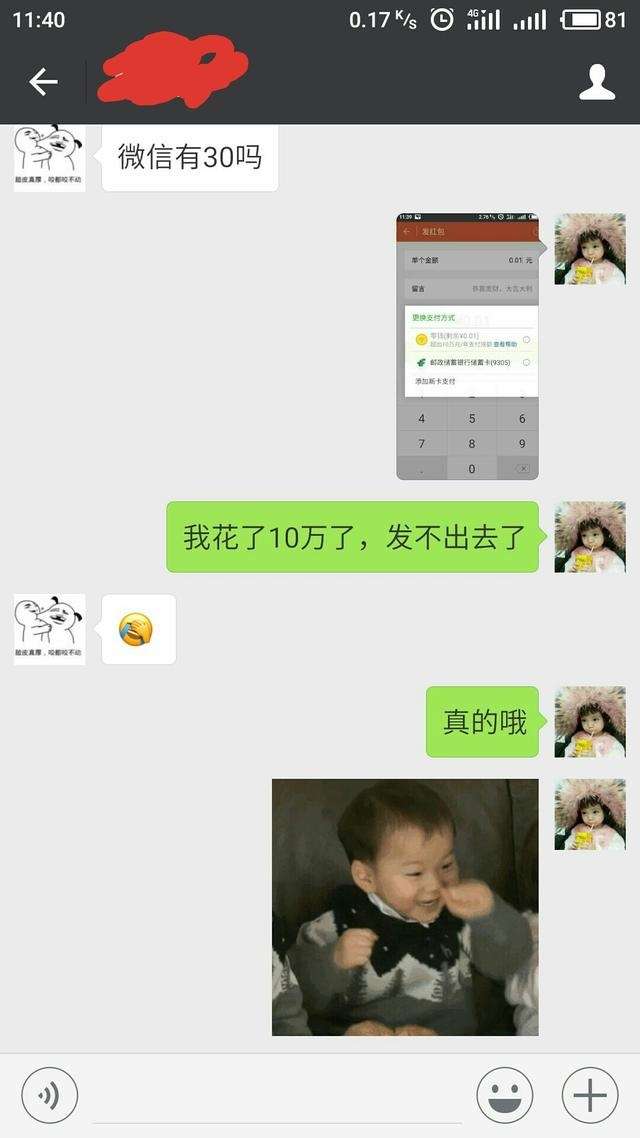Open the laughing baby image message
The image size is (640, 1138).
[405, 907]
